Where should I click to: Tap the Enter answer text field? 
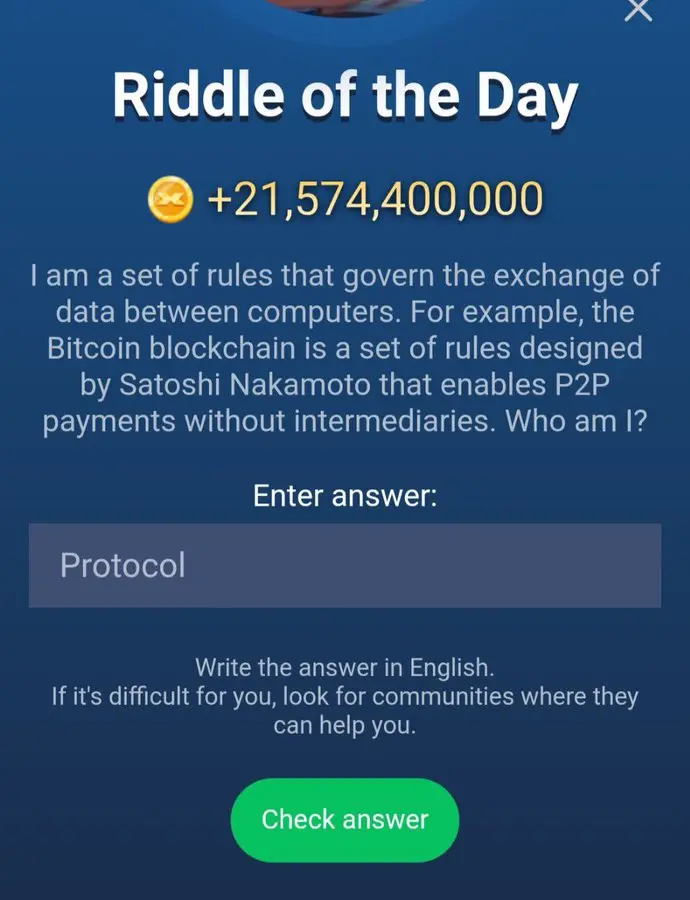point(344,565)
